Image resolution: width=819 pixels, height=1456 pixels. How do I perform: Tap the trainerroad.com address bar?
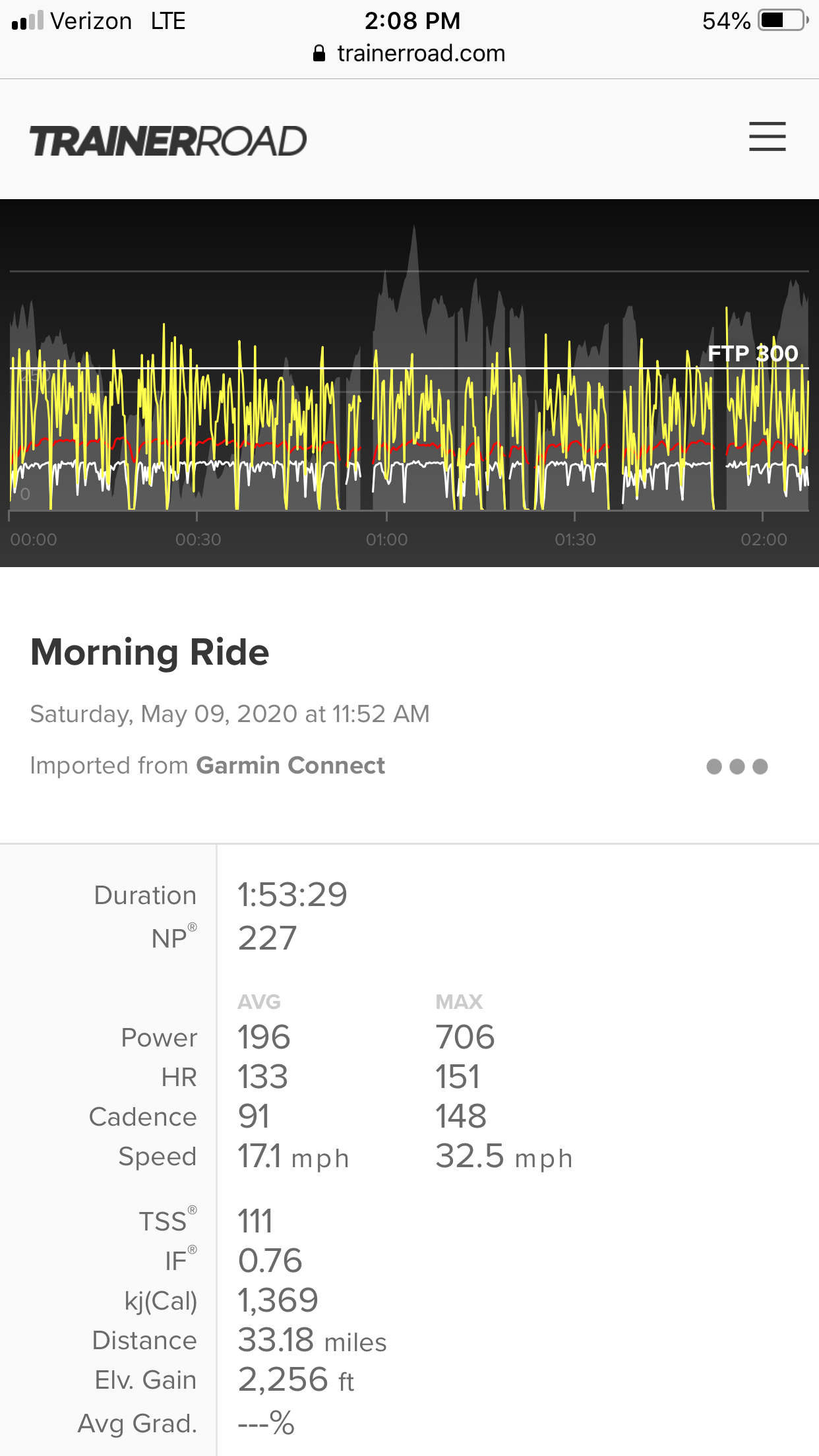409,53
